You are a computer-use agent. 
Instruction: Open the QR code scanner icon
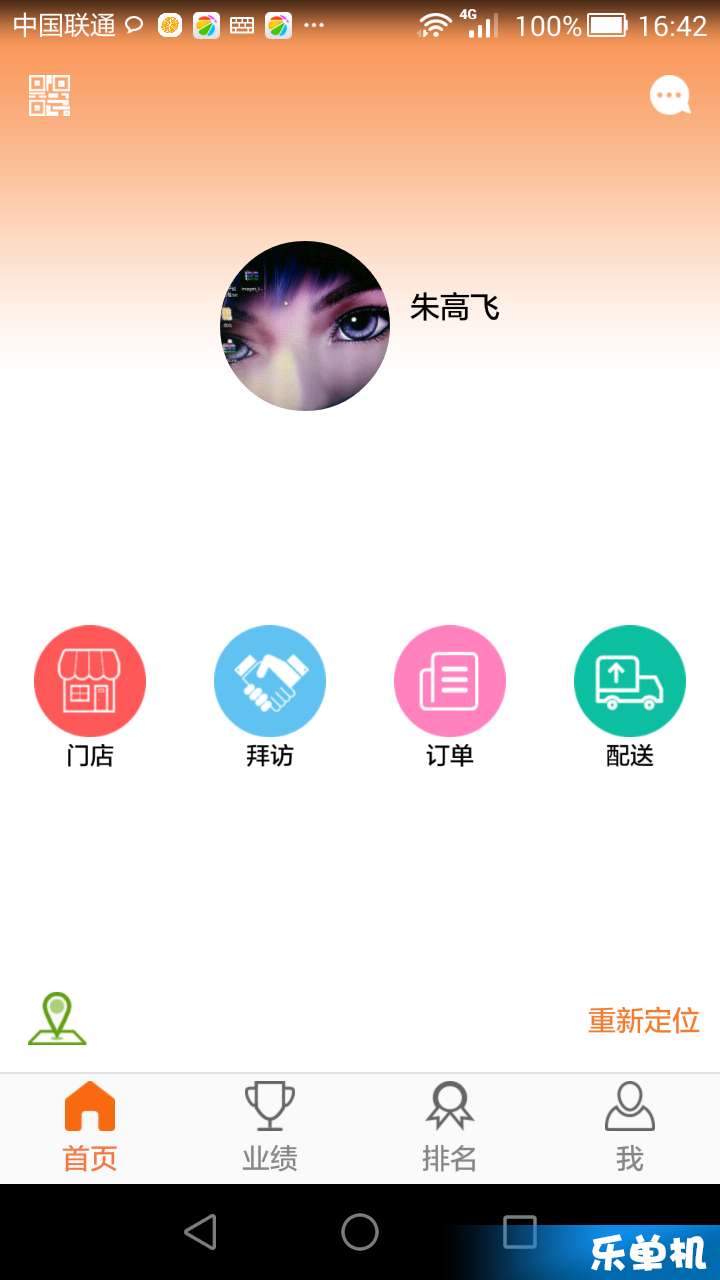coord(49,96)
